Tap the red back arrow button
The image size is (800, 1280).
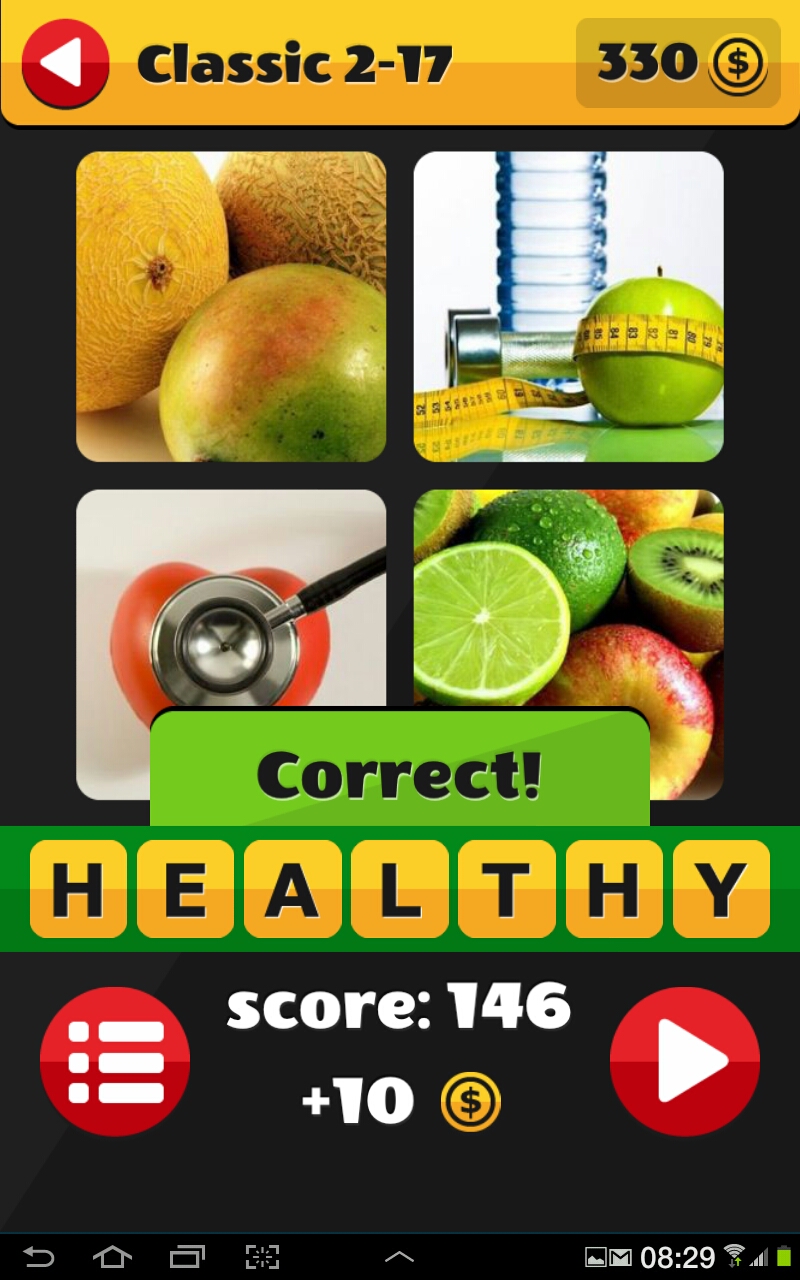pos(65,64)
